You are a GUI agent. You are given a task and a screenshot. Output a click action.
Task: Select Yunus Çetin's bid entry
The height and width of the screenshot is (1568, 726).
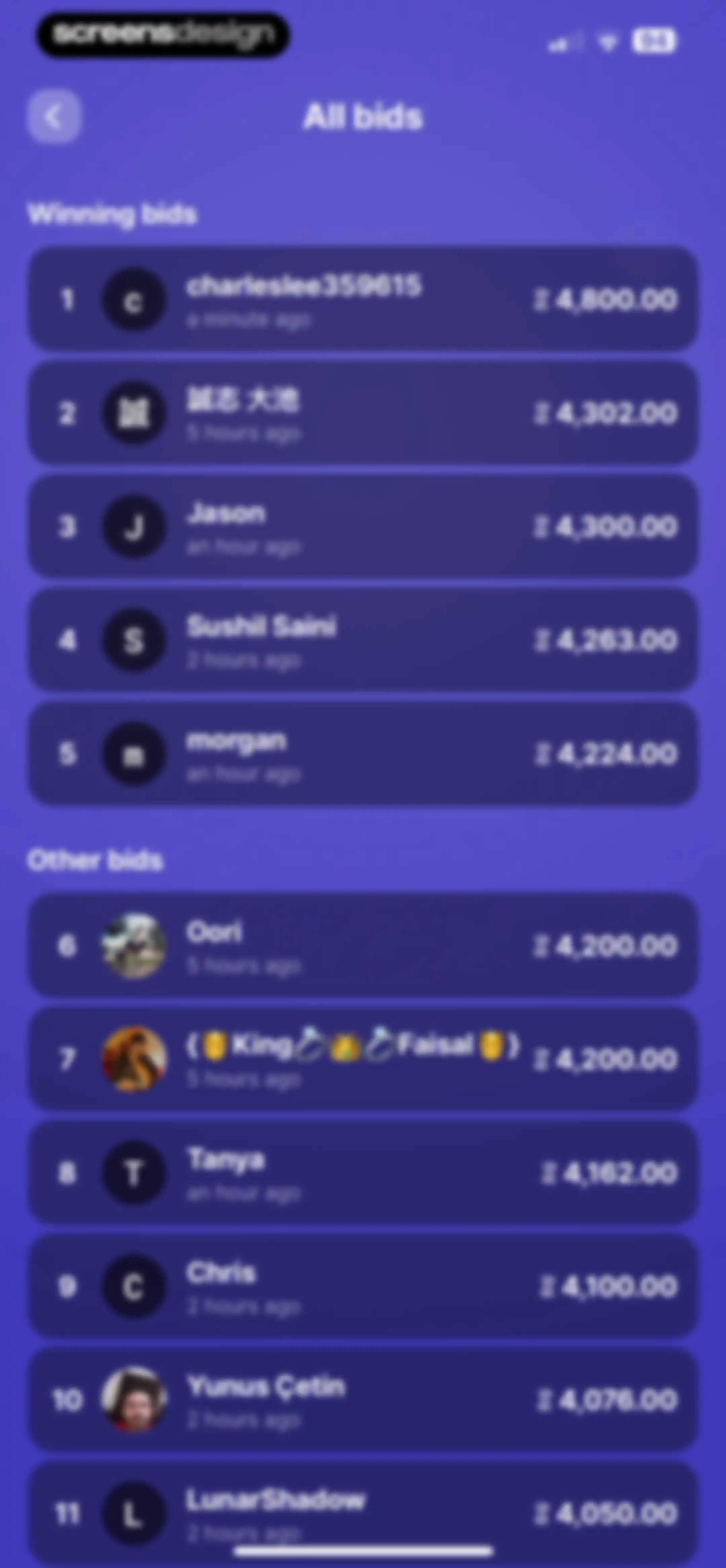363,1400
